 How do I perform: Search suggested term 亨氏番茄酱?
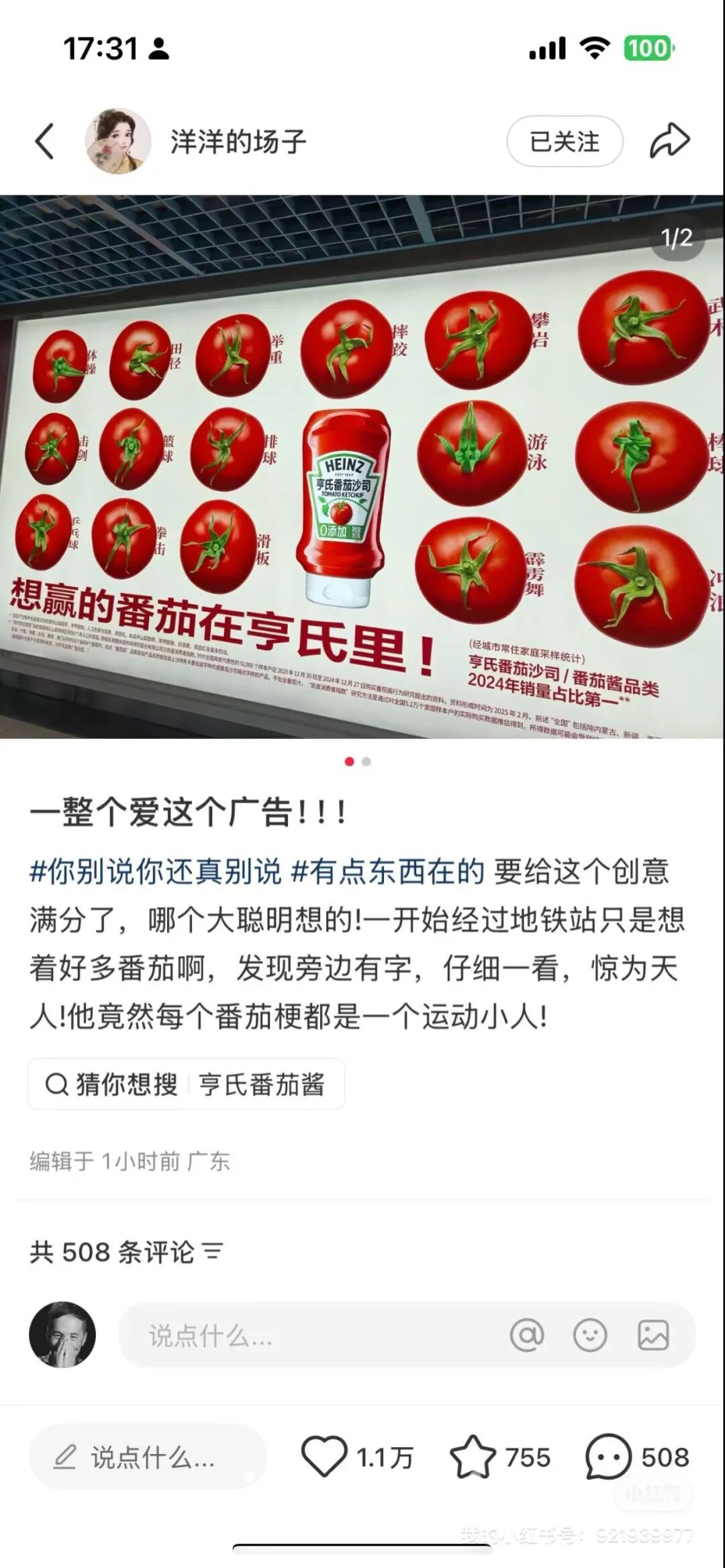pos(262,1084)
